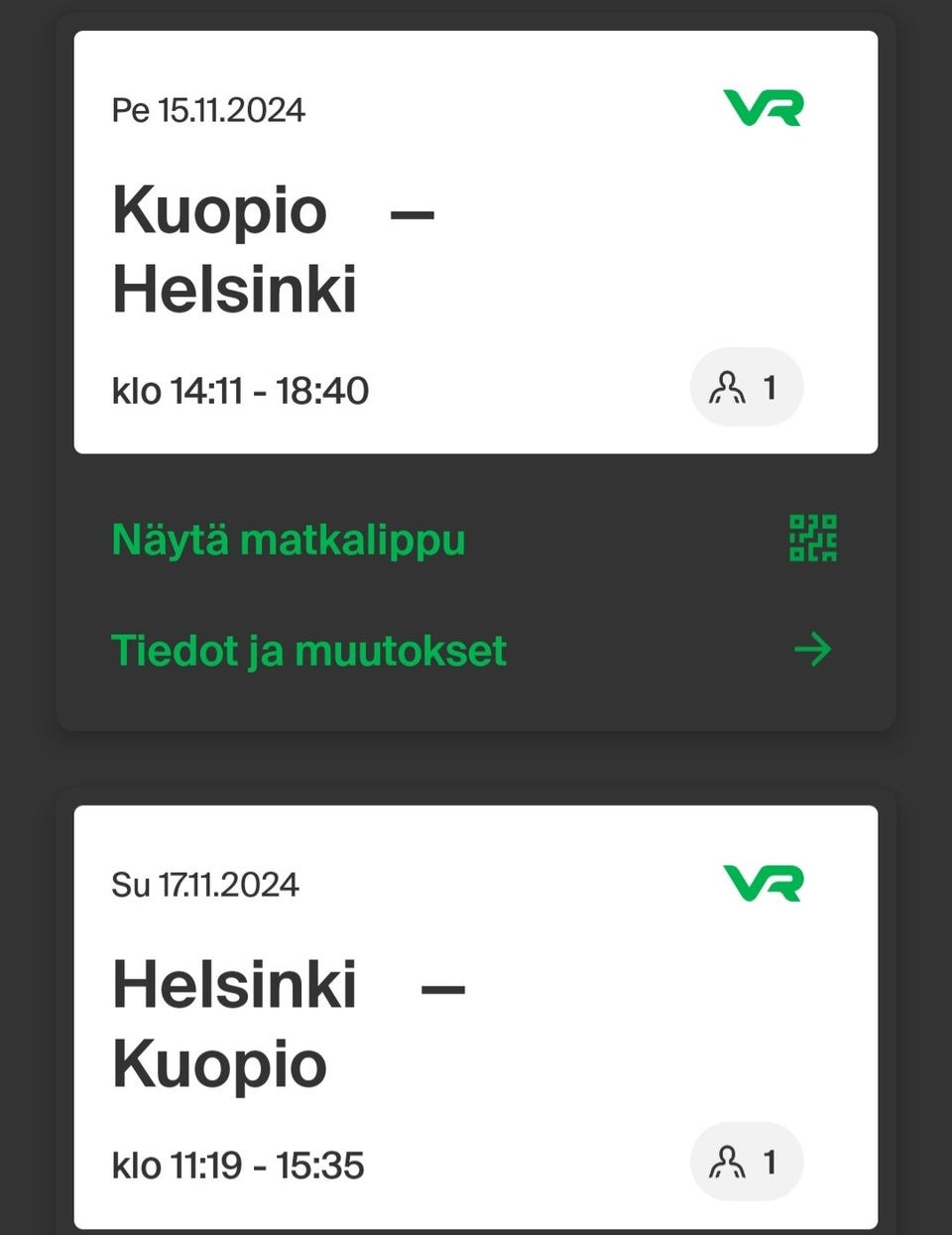Click the Kuopio origin station name
This screenshot has width=952, height=1235.
220,210
